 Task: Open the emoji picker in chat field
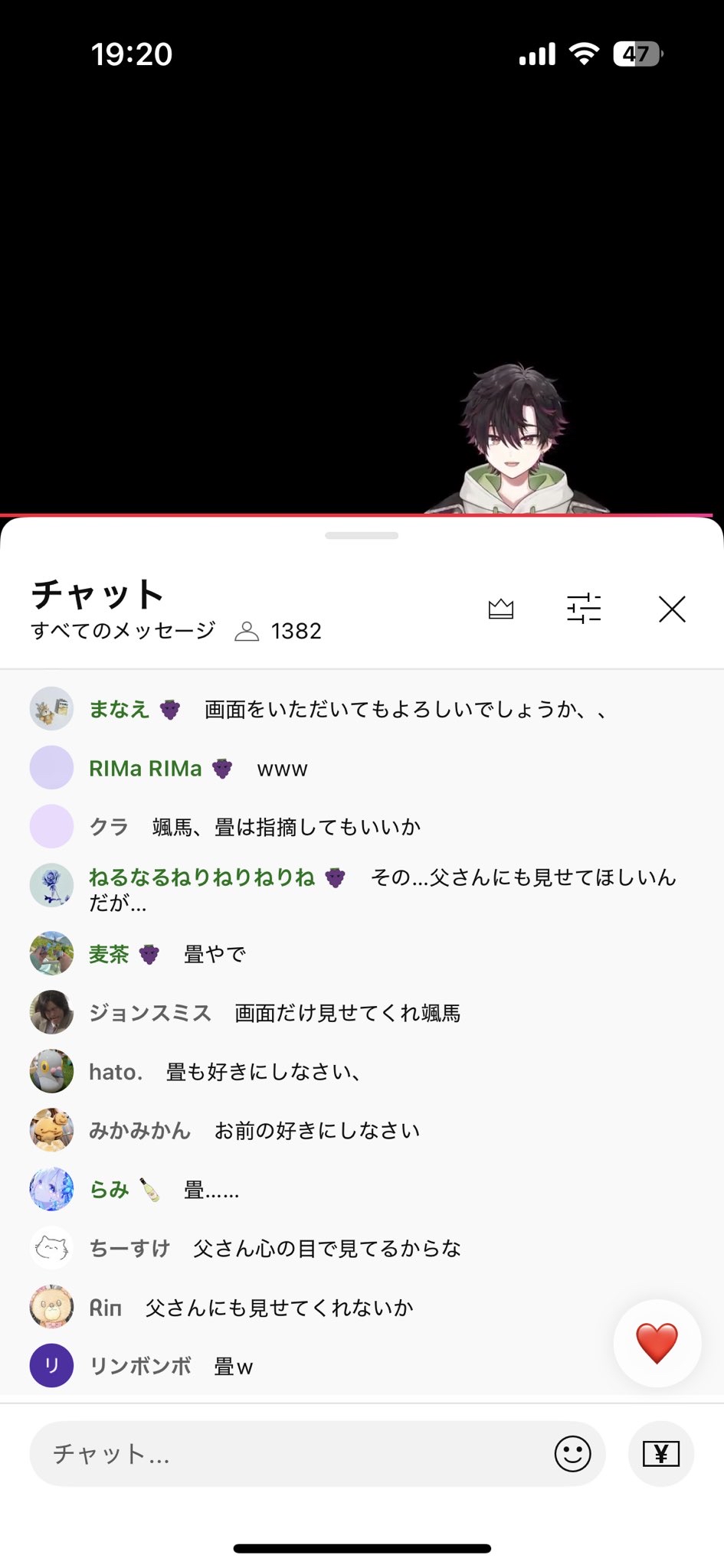point(572,1453)
